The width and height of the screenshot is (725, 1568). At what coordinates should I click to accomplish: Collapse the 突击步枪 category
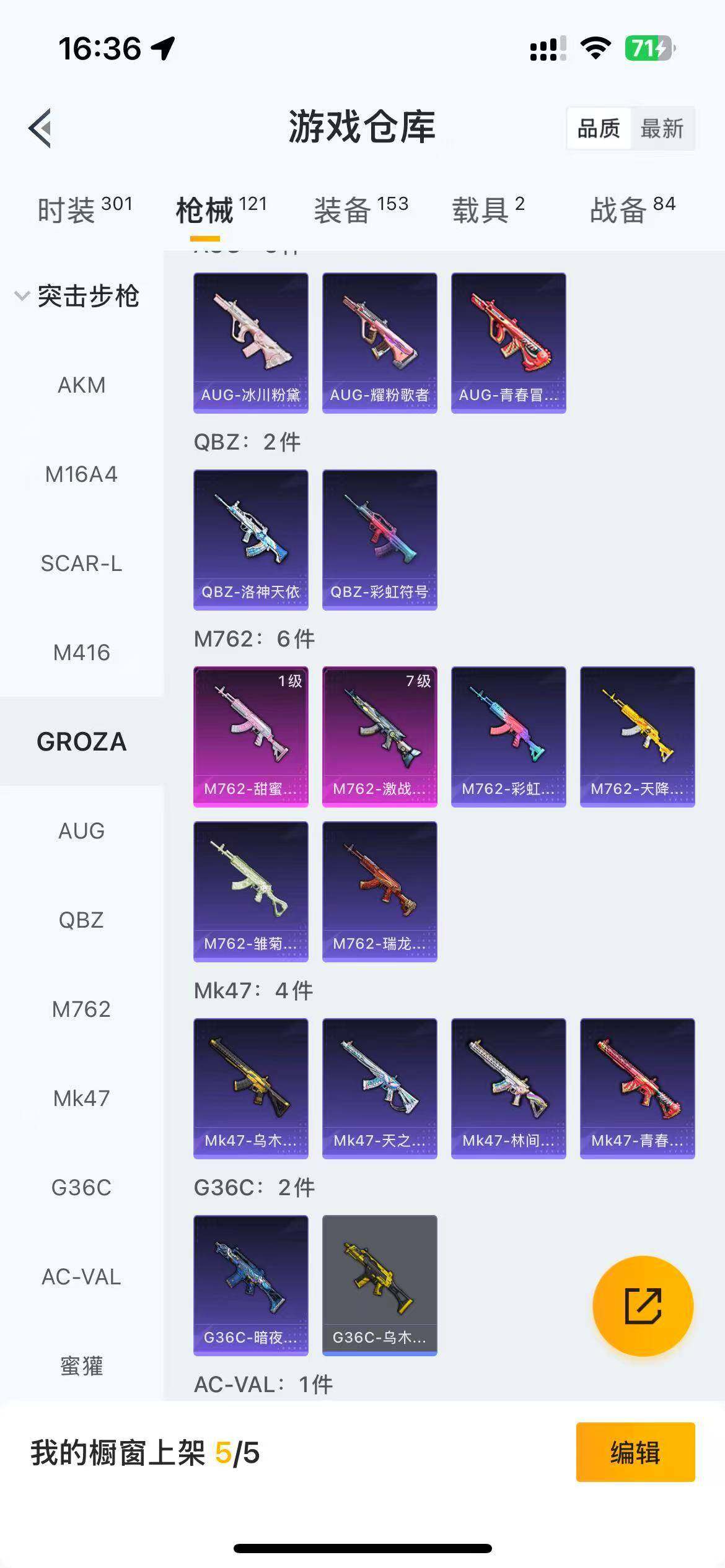pyautogui.click(x=77, y=296)
